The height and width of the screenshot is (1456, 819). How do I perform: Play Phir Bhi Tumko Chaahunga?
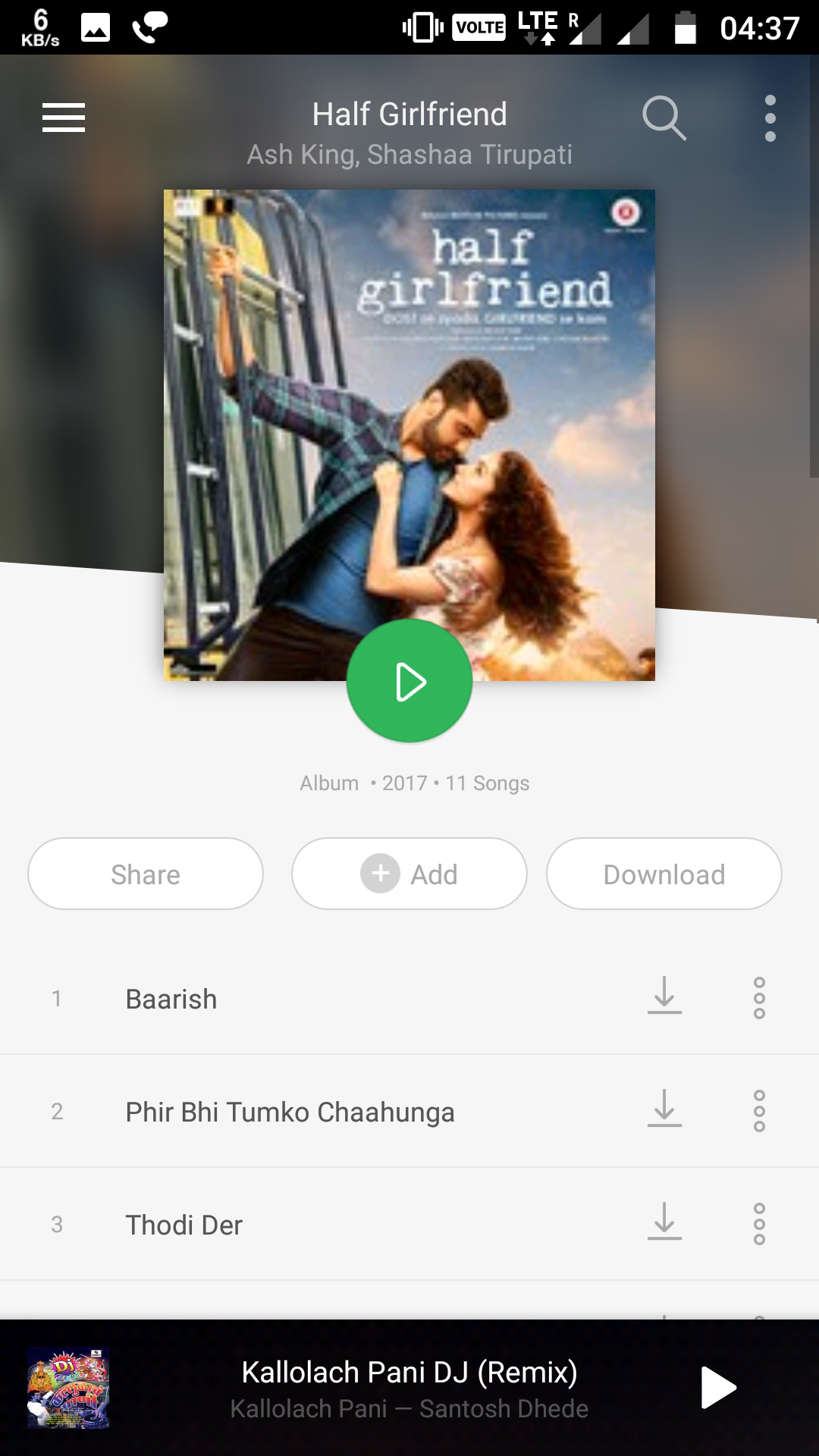click(290, 1112)
